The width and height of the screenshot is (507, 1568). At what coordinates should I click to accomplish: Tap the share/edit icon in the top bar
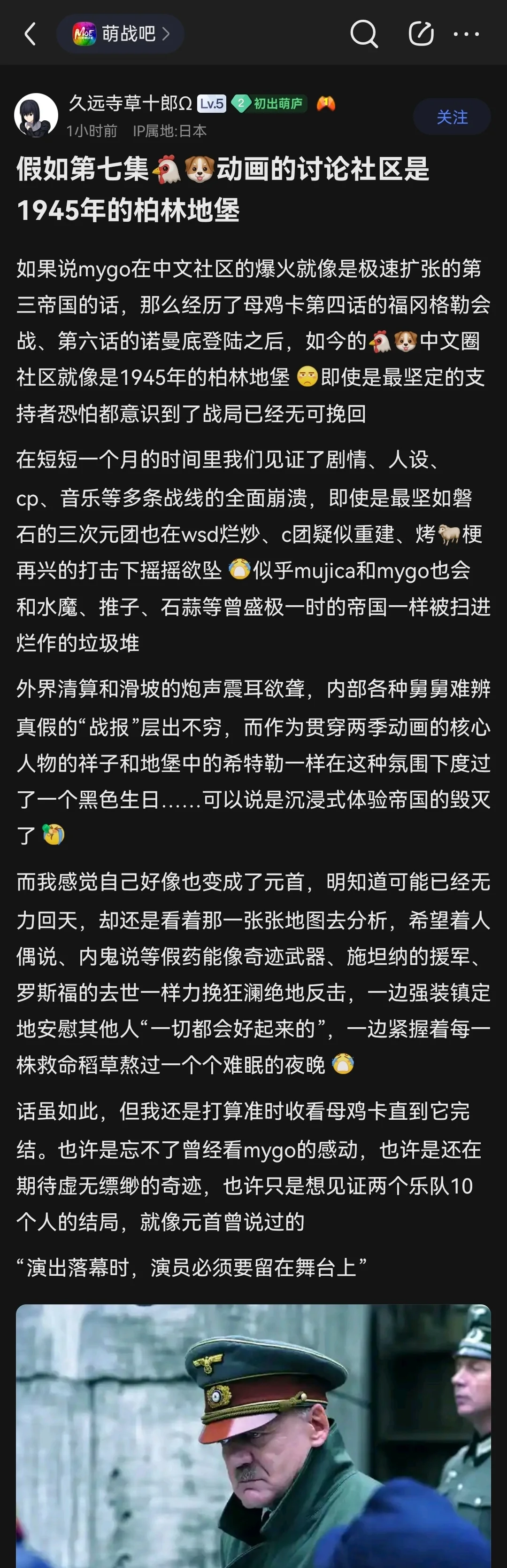point(421,33)
